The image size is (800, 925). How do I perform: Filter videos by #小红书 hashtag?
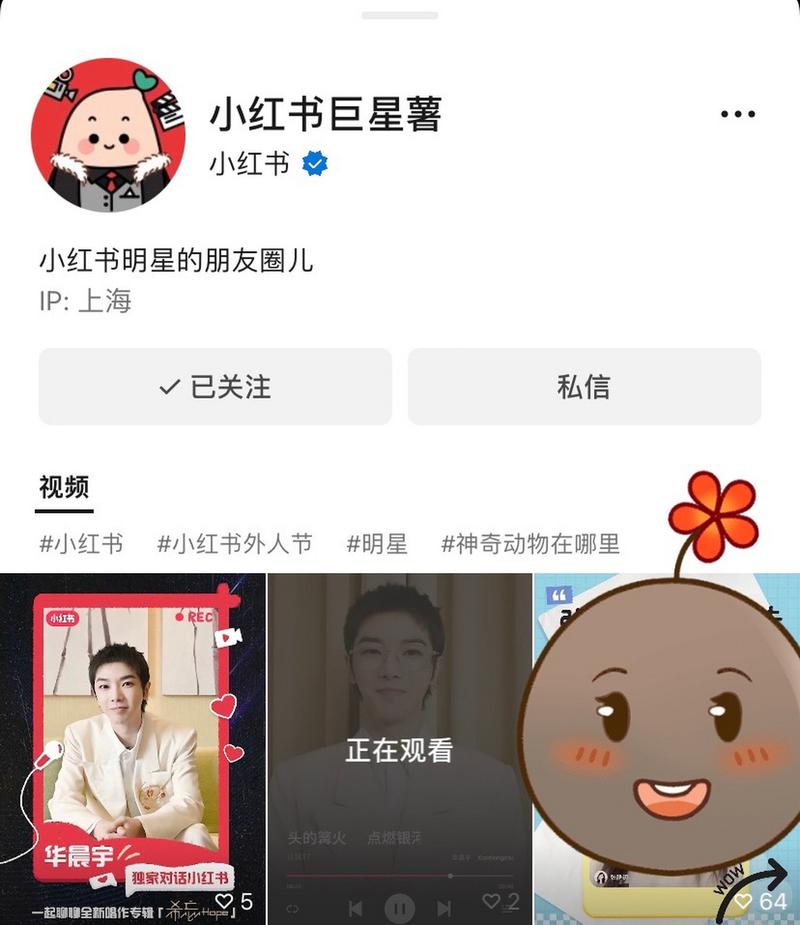point(81,544)
